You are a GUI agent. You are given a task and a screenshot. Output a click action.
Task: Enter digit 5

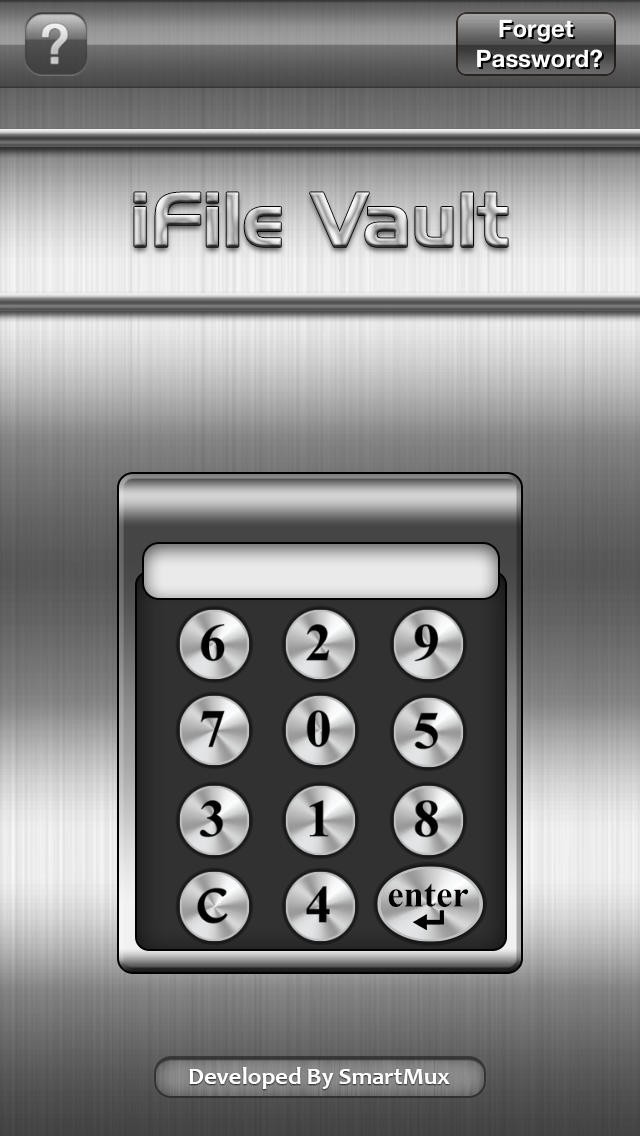point(428,732)
